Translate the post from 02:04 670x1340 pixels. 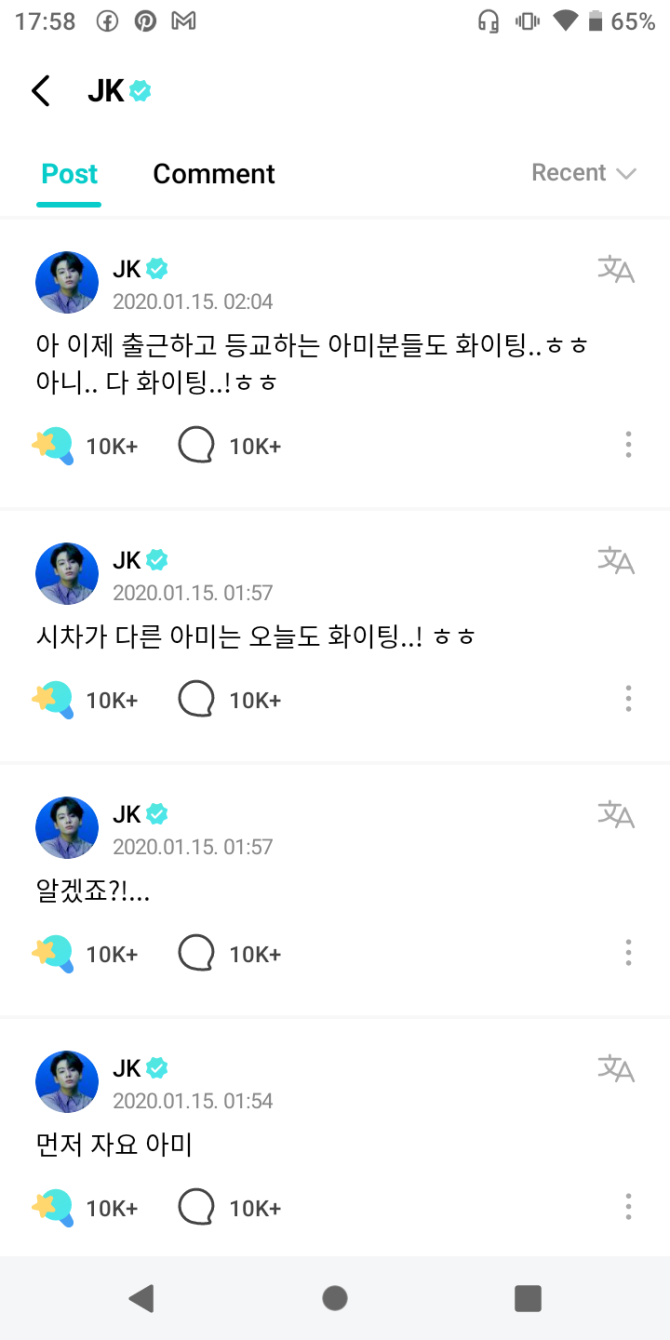point(615,270)
